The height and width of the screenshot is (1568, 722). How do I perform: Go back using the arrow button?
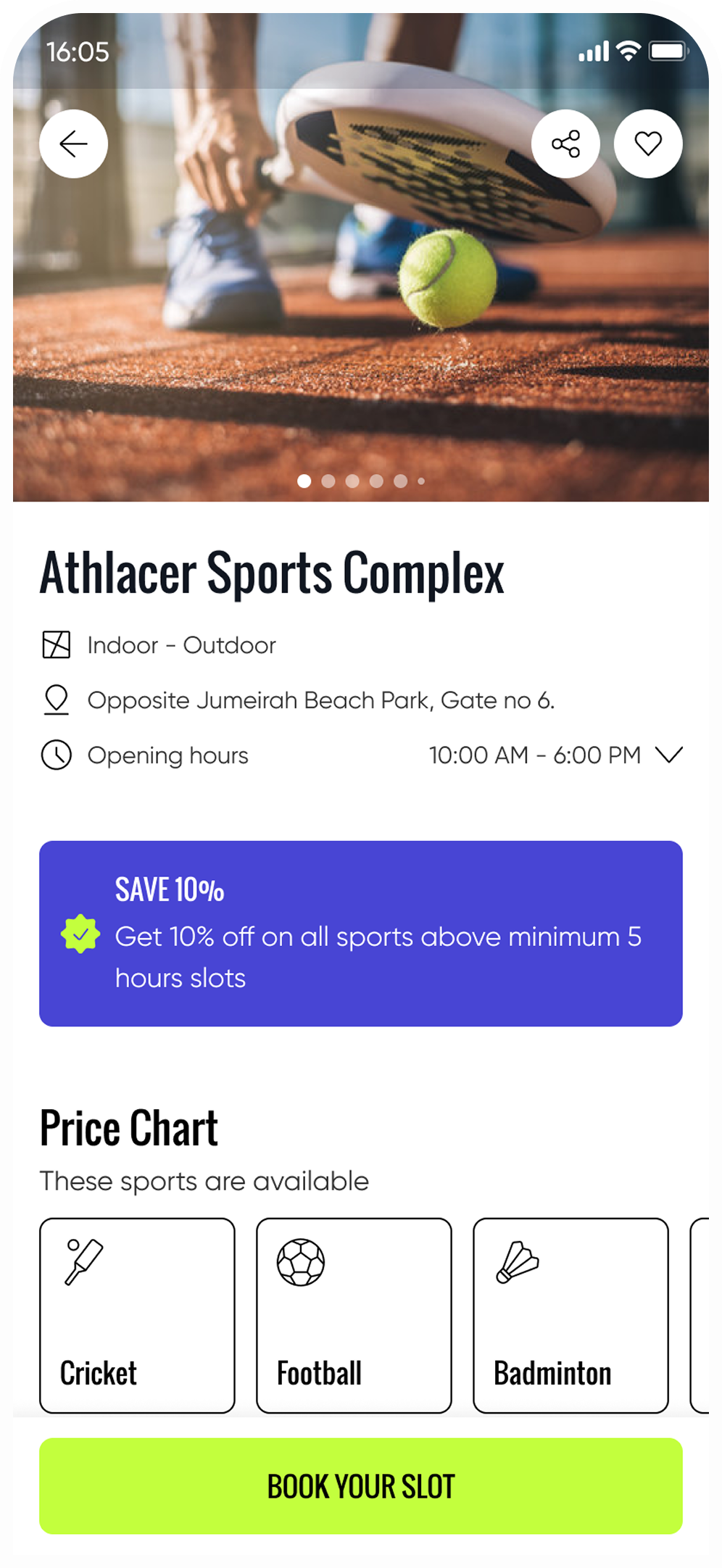pyautogui.click(x=73, y=144)
